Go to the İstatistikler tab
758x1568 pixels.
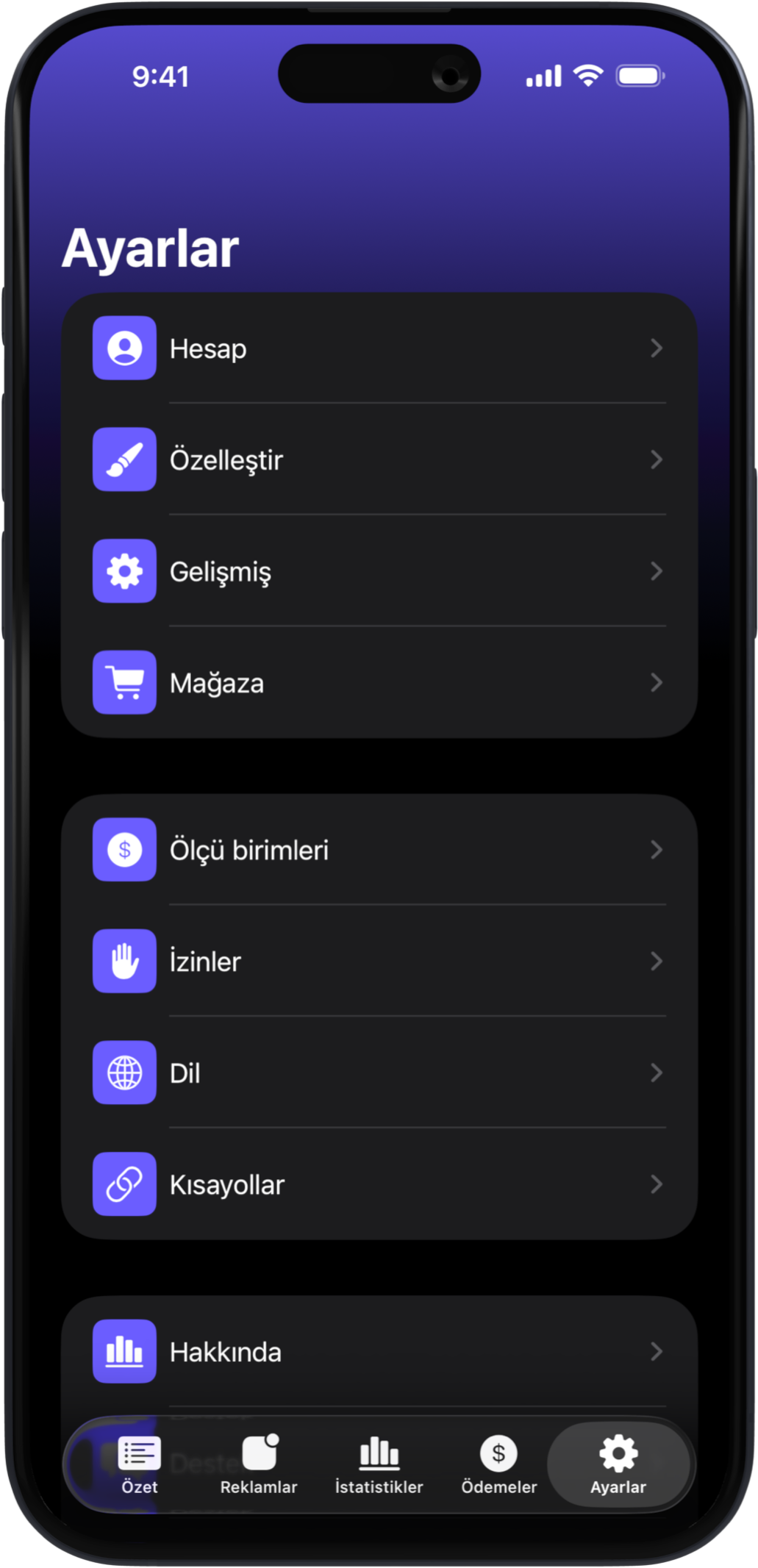coord(379,1464)
